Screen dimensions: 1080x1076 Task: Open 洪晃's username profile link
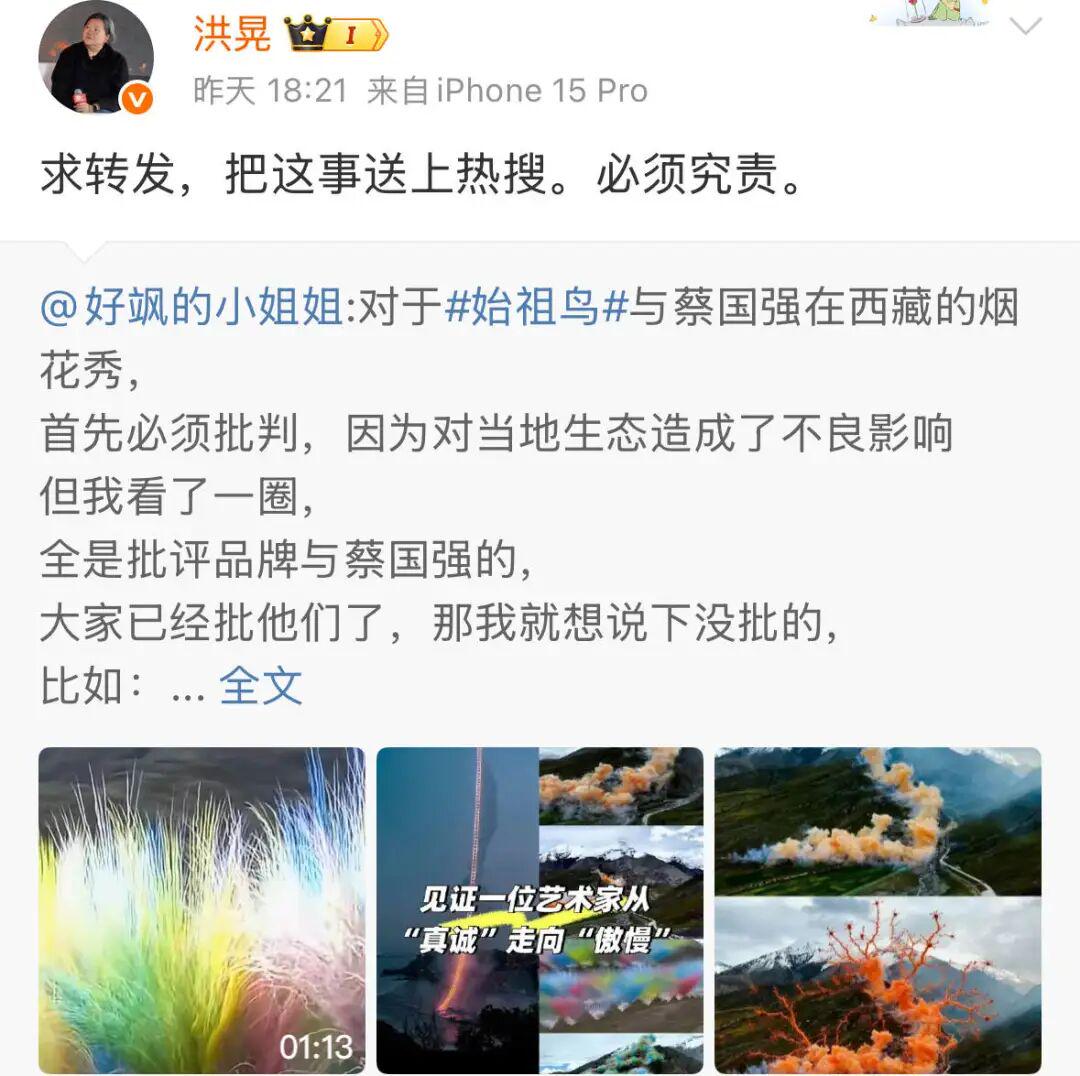[x=232, y=34]
